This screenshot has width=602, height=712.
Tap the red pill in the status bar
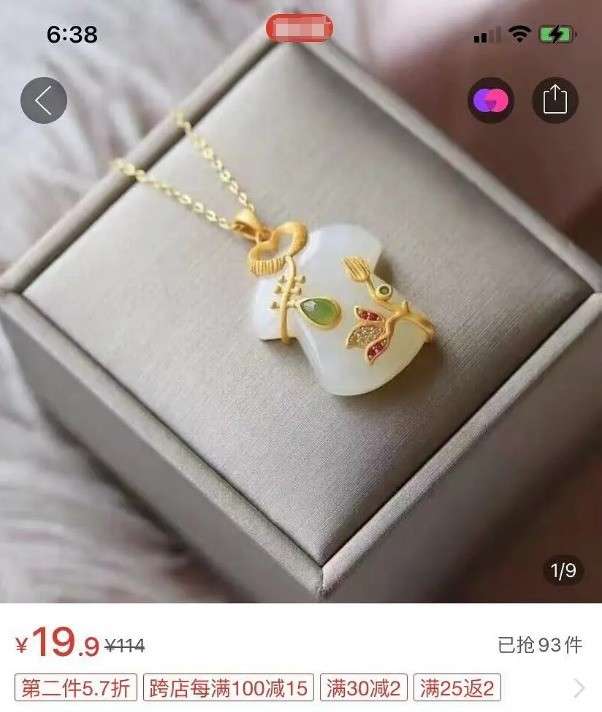tap(299, 28)
